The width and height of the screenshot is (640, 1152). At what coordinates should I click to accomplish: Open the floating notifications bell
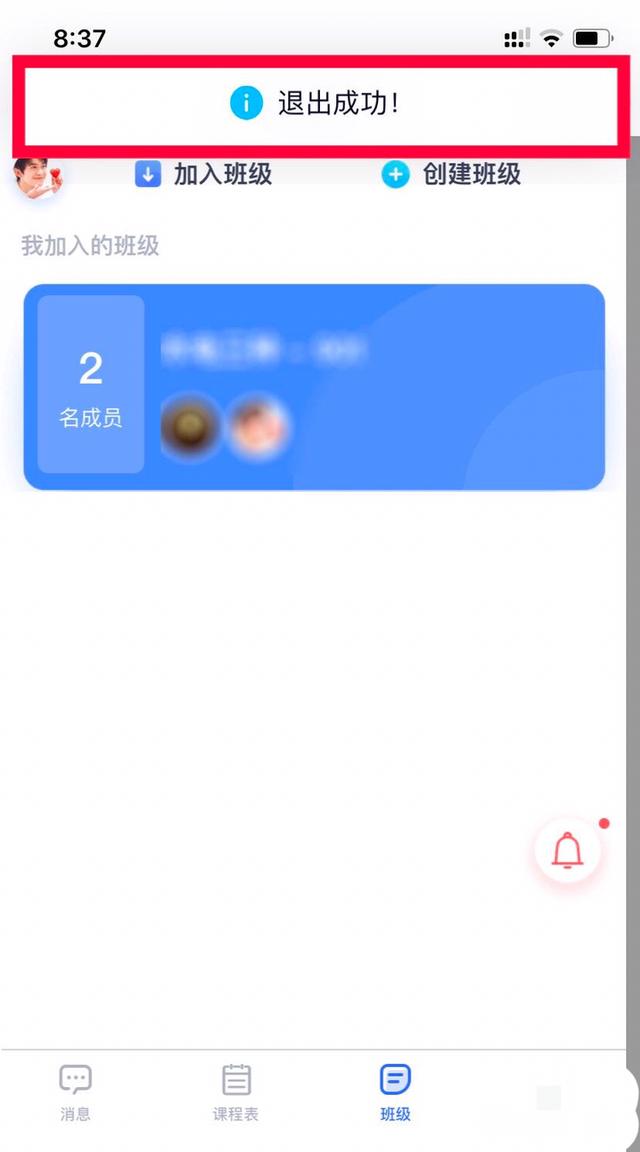pyautogui.click(x=568, y=851)
